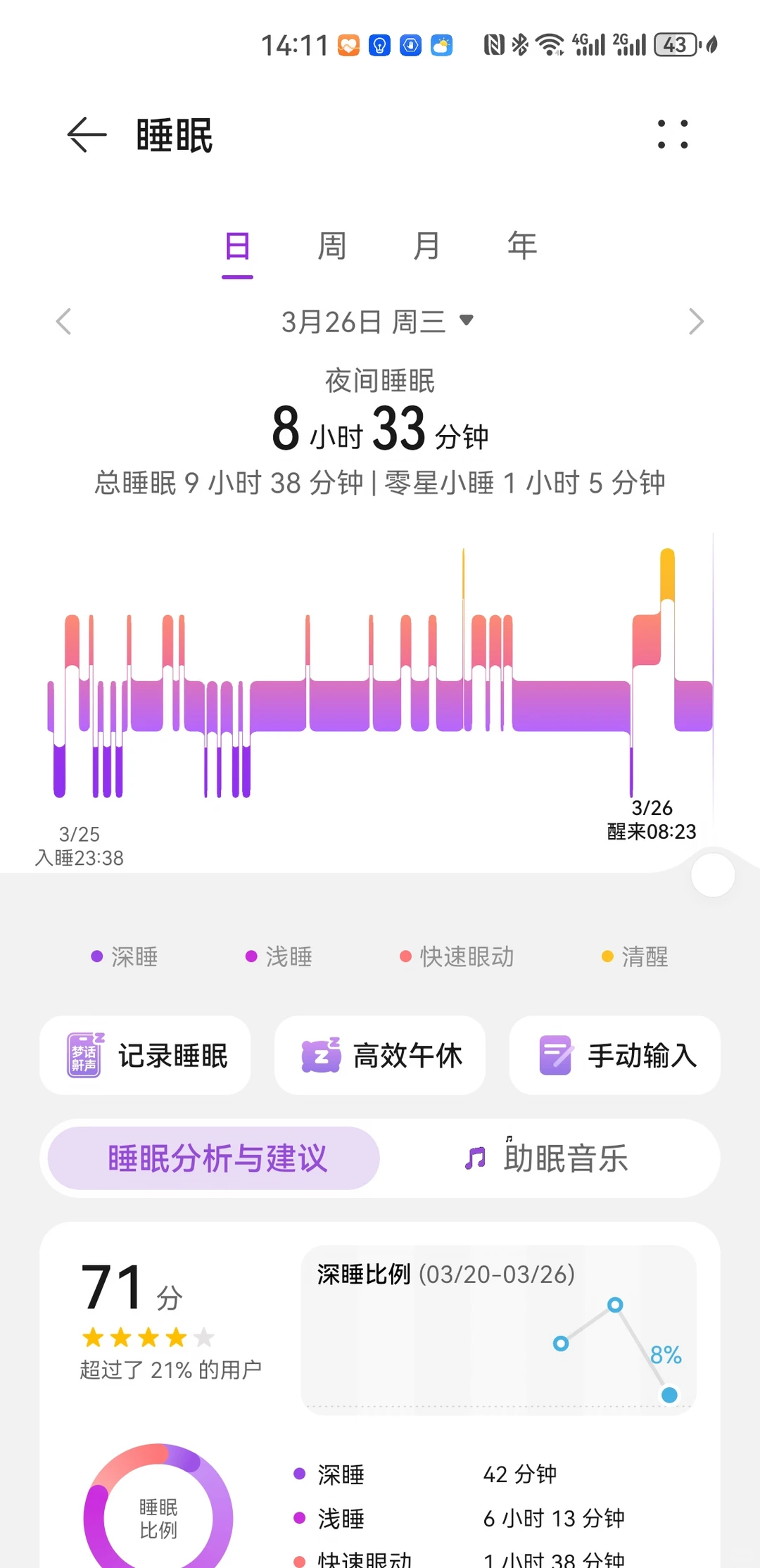760x1568 pixels.
Task: Open the 深睡比例 trend card
Action: [x=498, y=1330]
